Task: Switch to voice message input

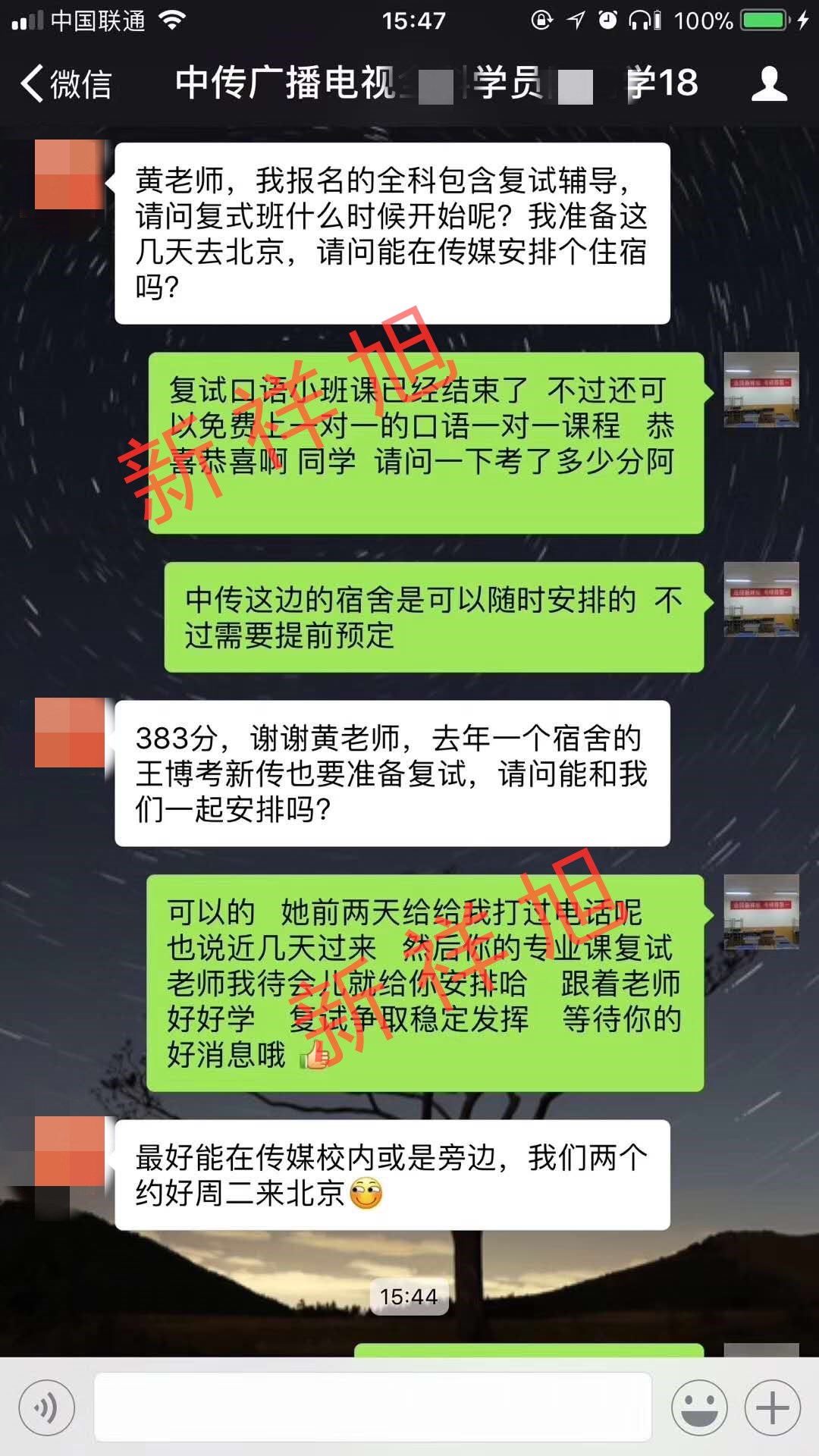Action: pyautogui.click(x=47, y=1408)
